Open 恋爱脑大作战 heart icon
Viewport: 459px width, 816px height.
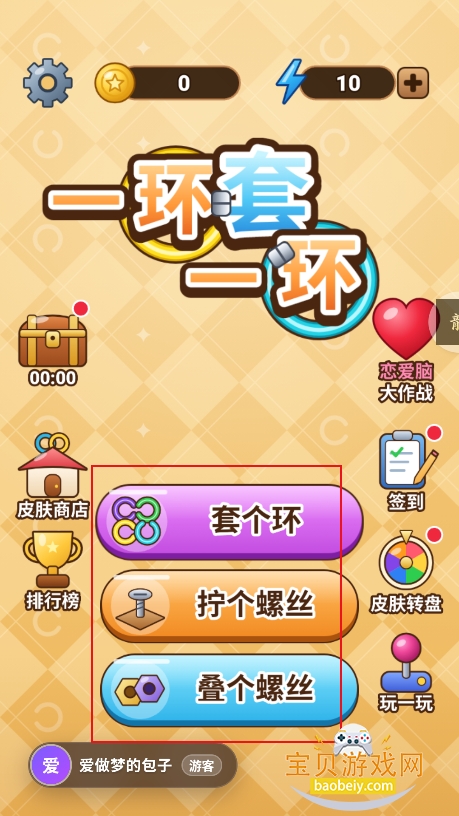(x=406, y=351)
